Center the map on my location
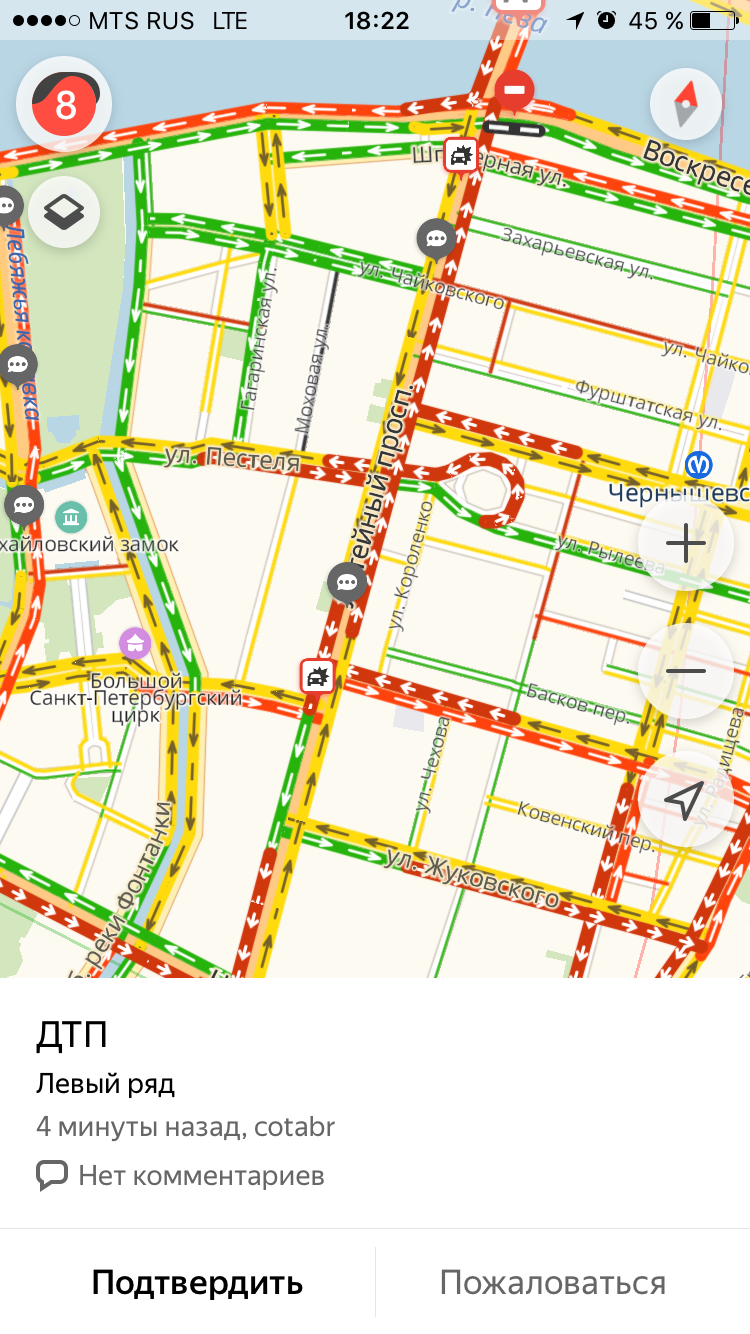This screenshot has height=1334, width=750. [x=686, y=799]
